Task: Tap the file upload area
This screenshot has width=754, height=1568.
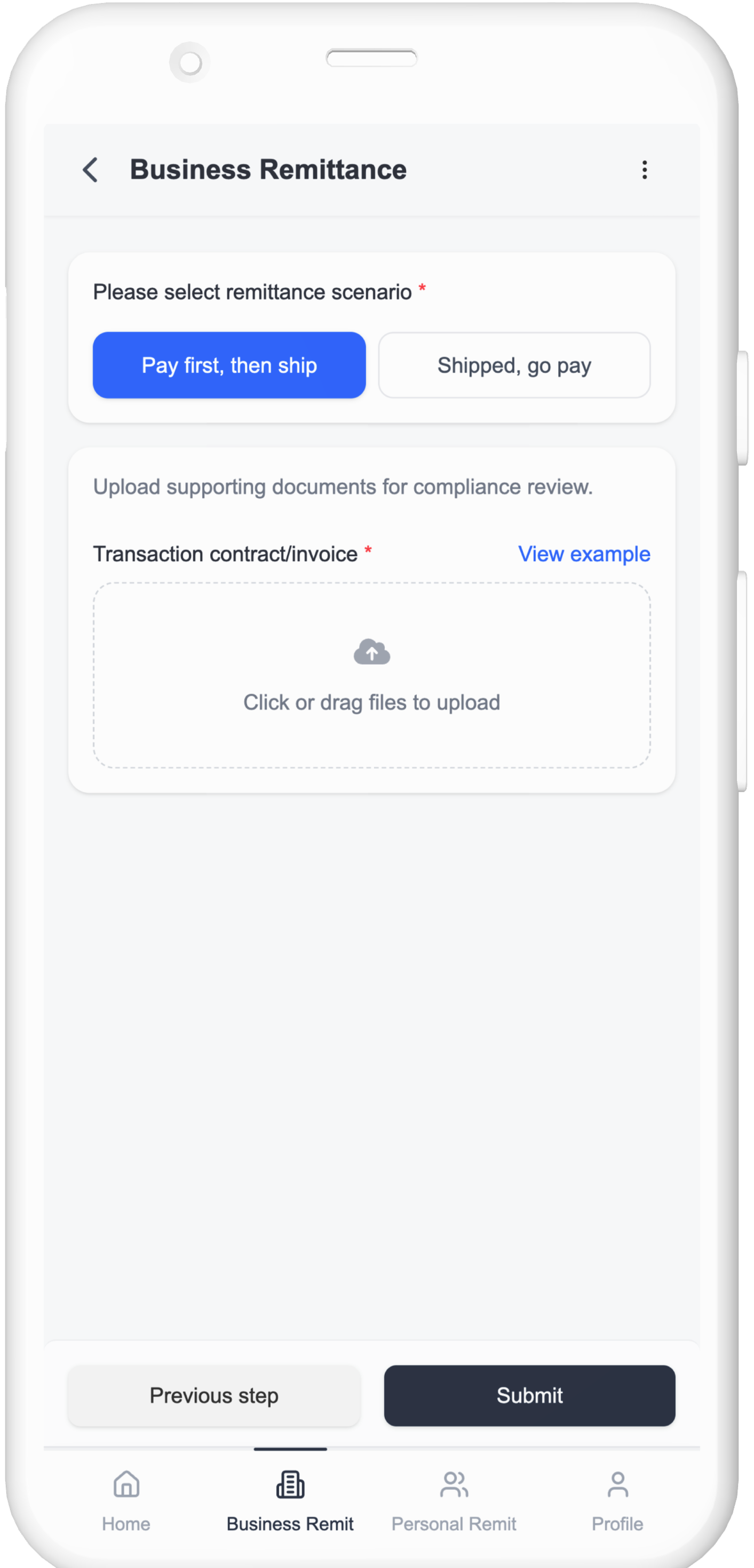Action: [371, 675]
